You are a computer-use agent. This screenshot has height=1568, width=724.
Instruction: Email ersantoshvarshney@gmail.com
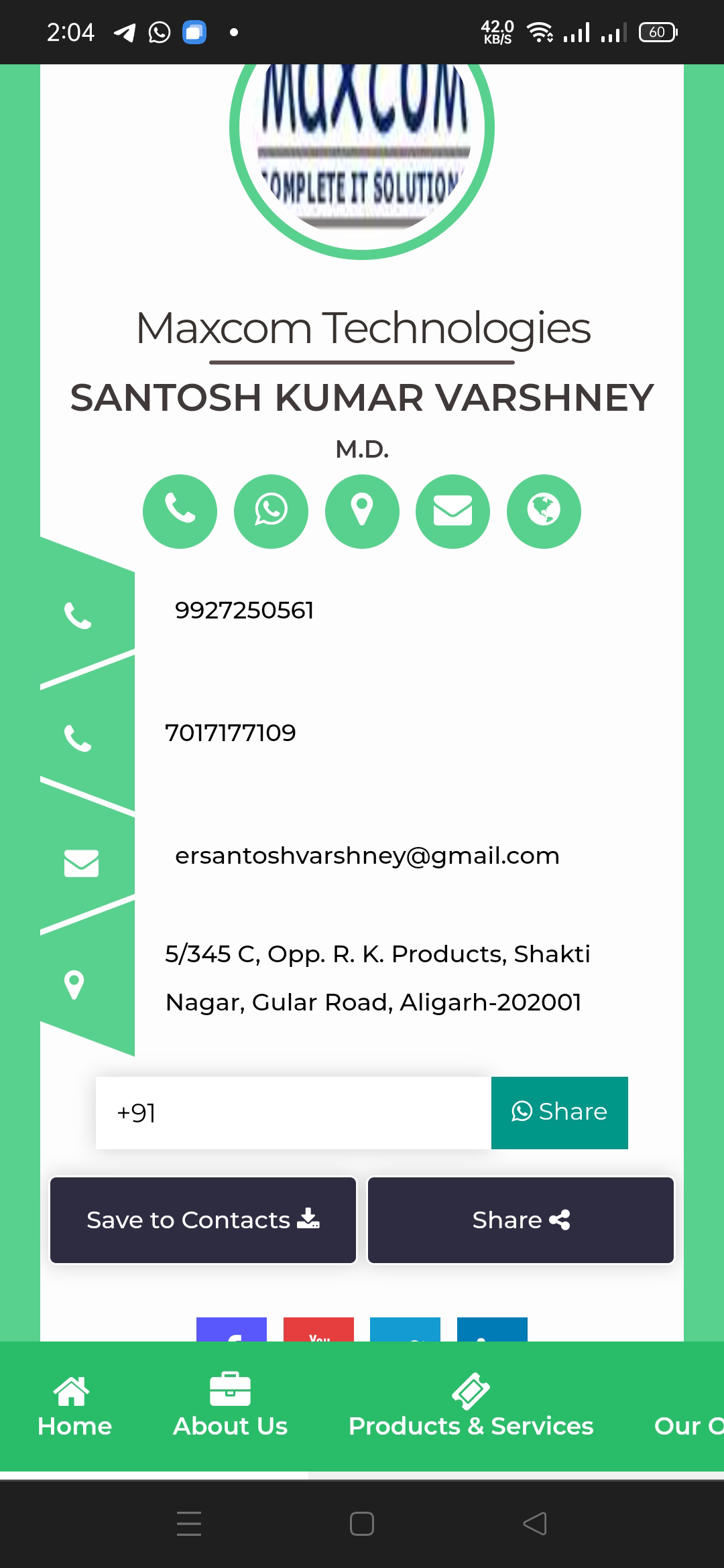point(367,856)
